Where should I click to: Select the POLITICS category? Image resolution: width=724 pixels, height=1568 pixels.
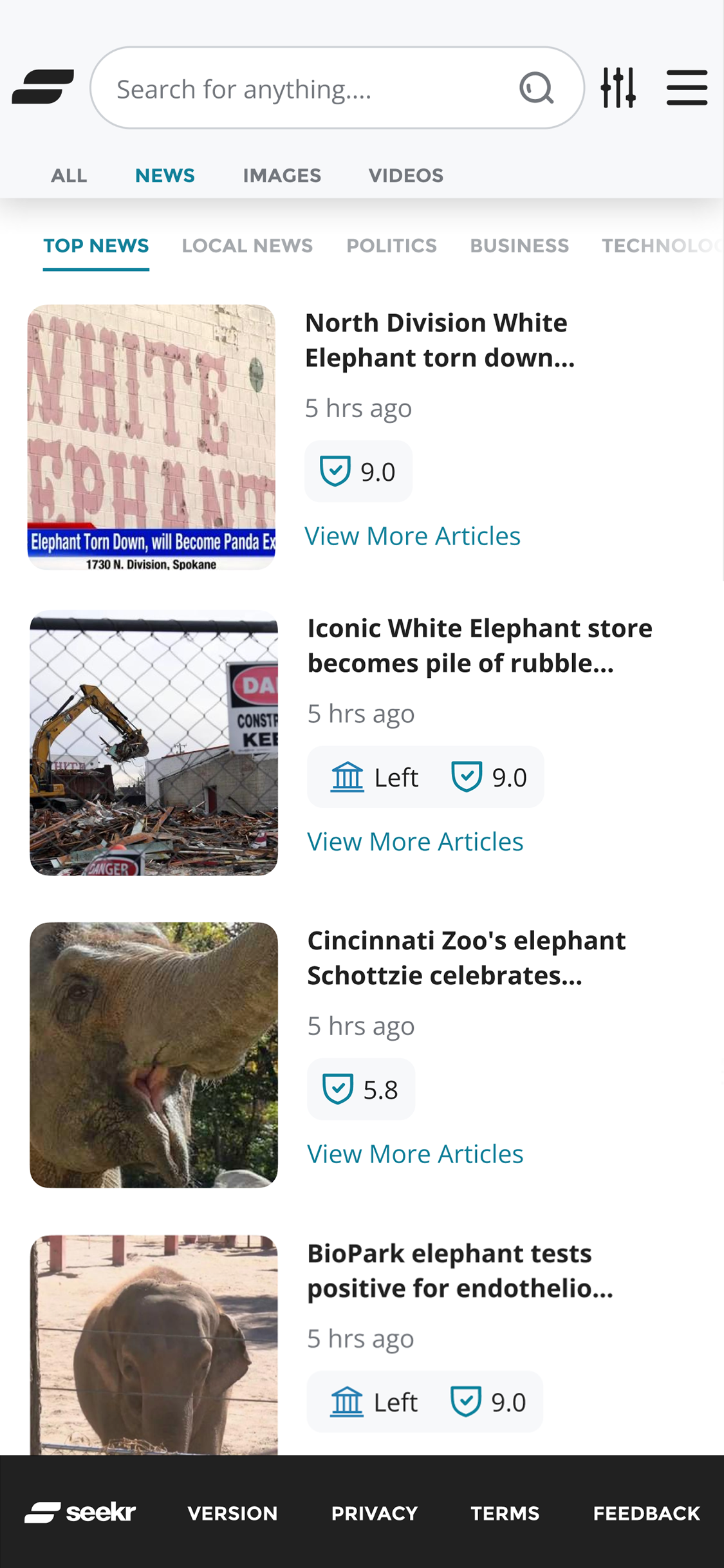[x=391, y=246]
